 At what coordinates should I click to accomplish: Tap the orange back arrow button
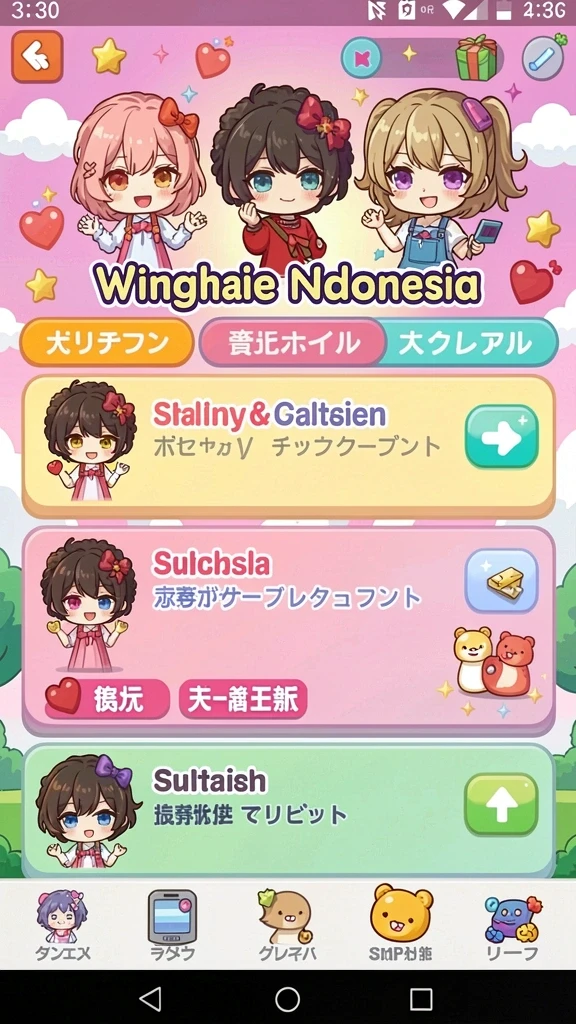(37, 56)
